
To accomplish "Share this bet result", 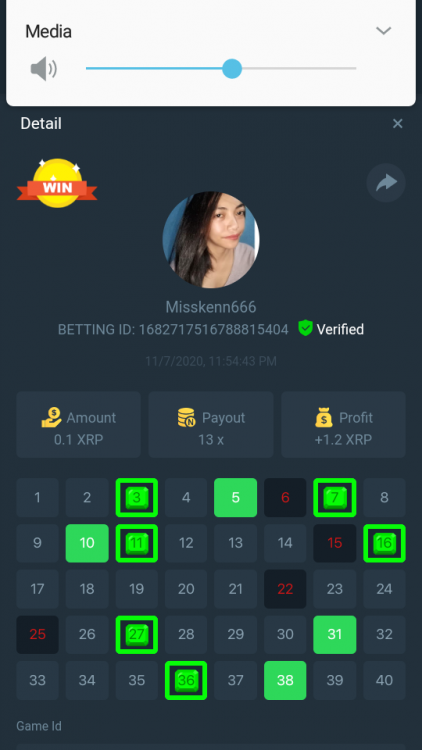I will point(386,183).
